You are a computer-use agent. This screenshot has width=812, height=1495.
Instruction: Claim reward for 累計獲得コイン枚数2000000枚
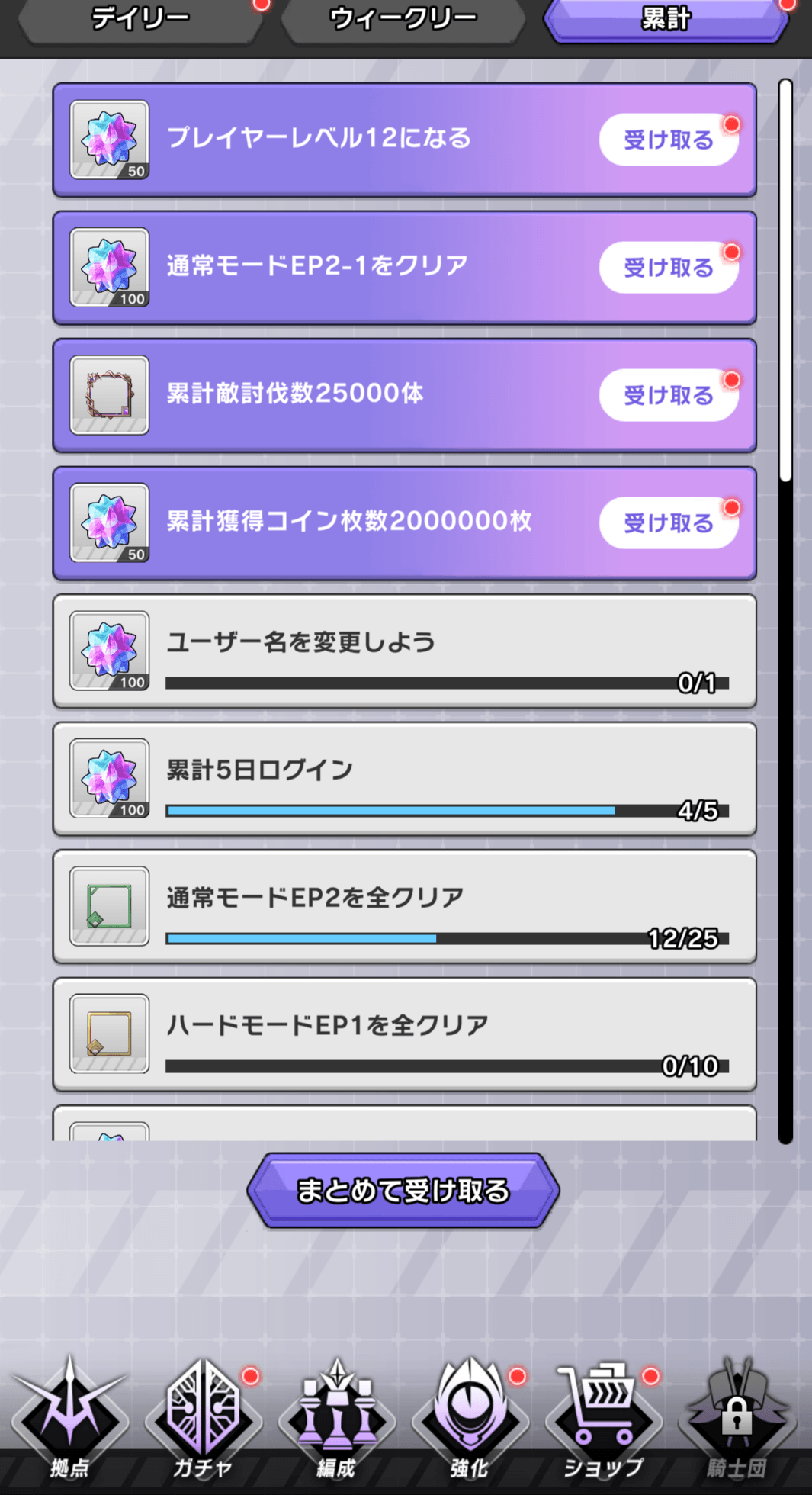pos(669,523)
